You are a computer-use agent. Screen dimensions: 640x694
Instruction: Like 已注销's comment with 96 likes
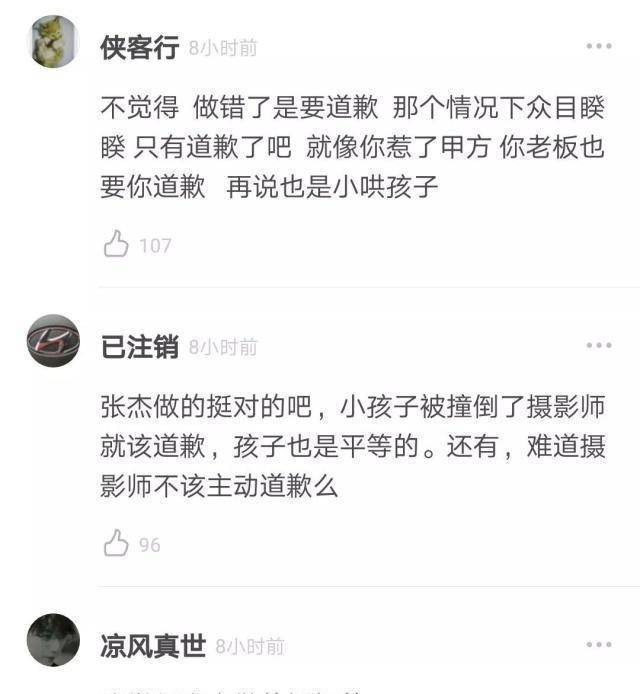[117, 544]
